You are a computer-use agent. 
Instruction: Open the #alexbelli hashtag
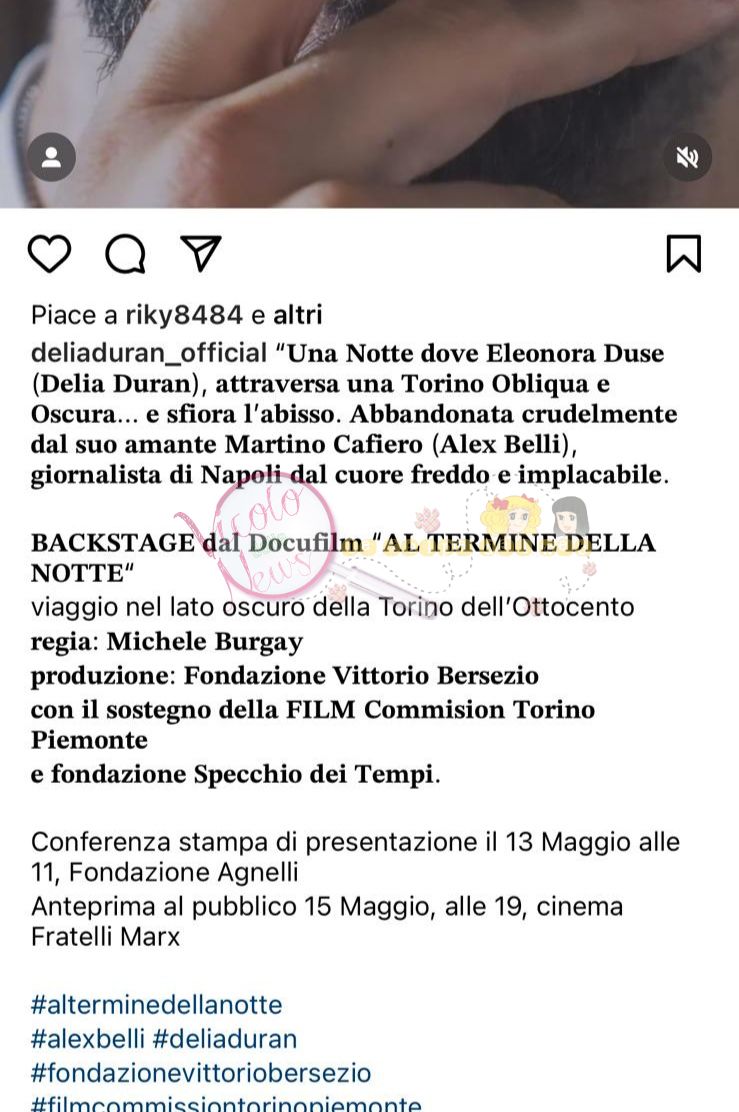click(x=87, y=1039)
